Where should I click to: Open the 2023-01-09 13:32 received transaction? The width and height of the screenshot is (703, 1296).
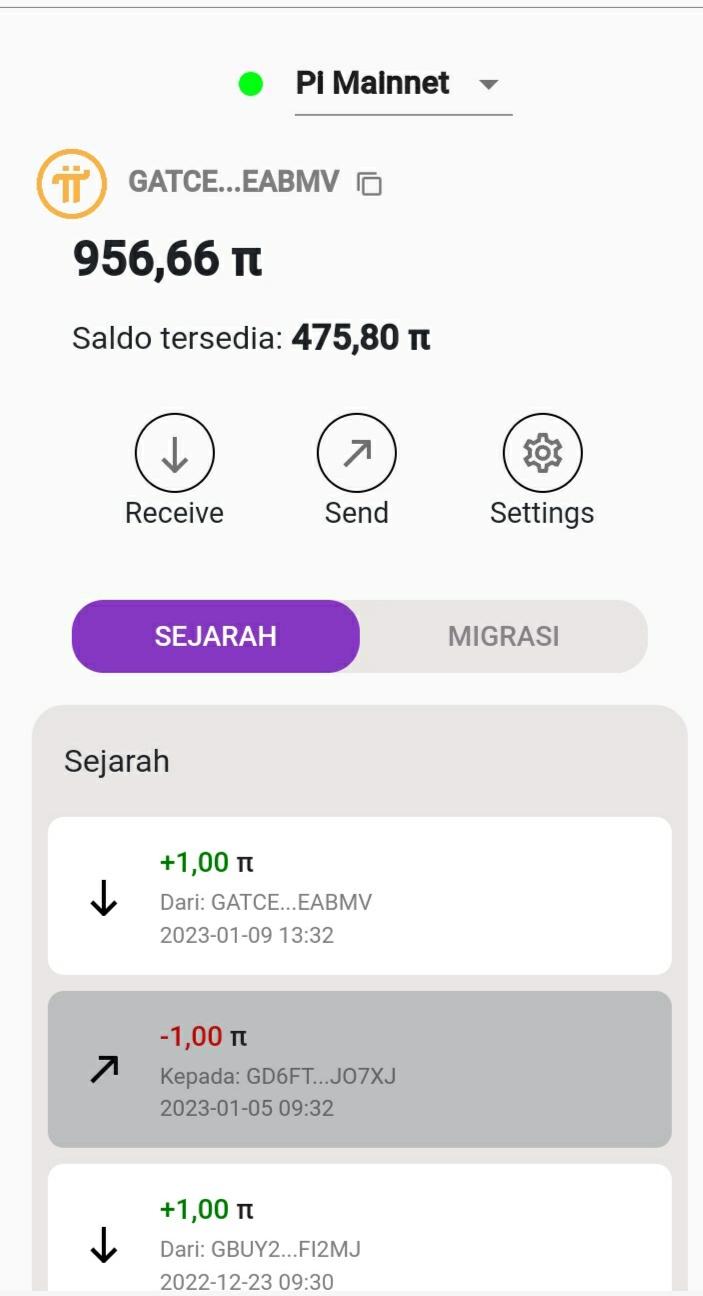(359, 897)
